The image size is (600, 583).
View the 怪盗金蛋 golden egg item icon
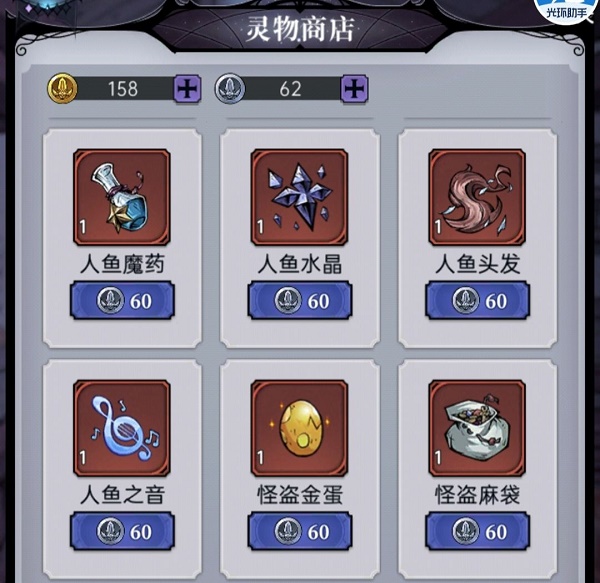(x=299, y=427)
